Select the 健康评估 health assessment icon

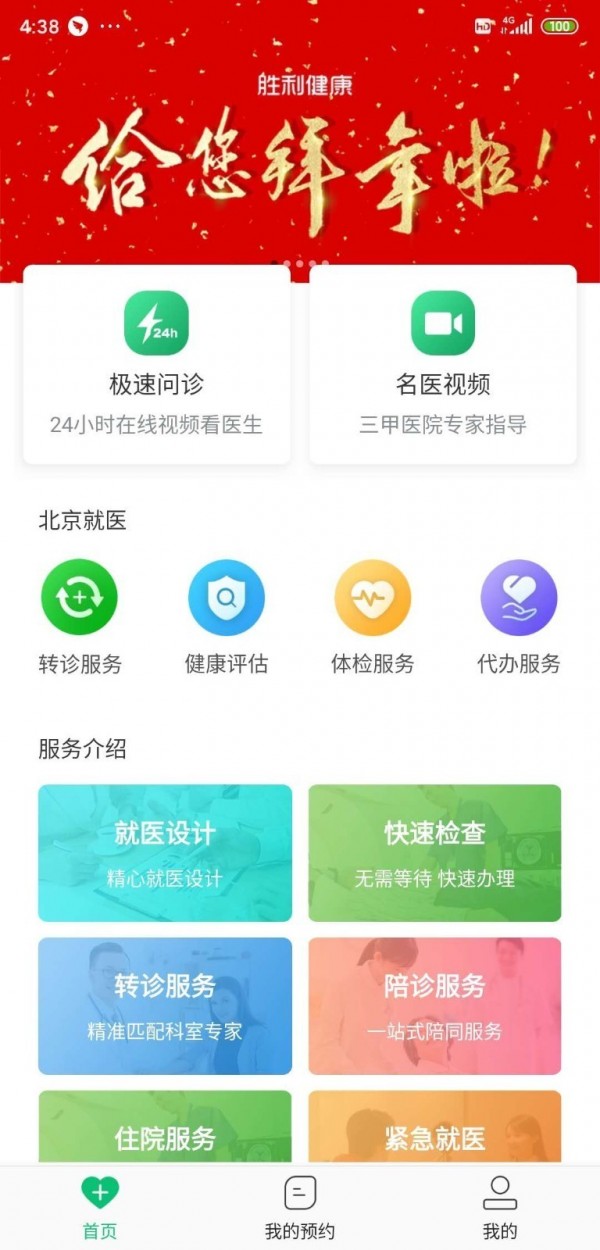click(226, 615)
